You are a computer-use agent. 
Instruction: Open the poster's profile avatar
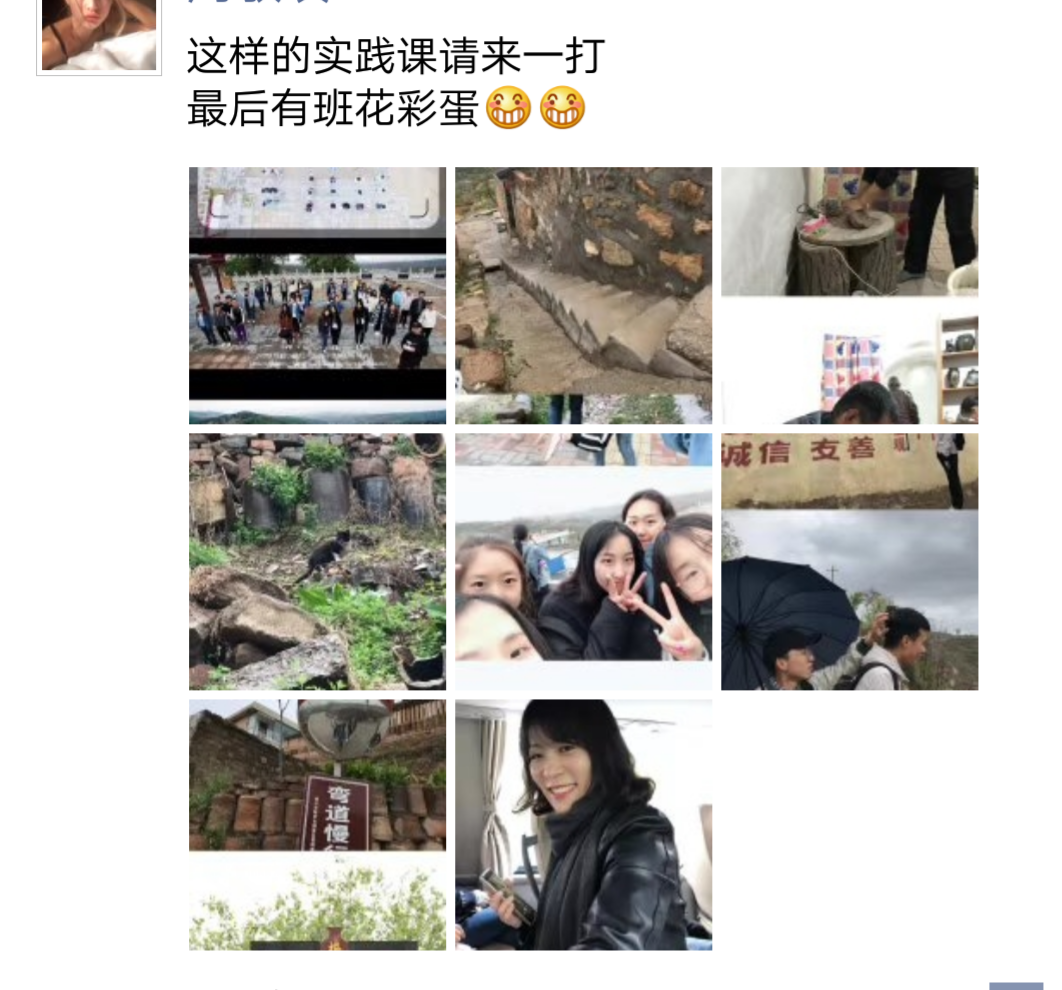(98, 35)
